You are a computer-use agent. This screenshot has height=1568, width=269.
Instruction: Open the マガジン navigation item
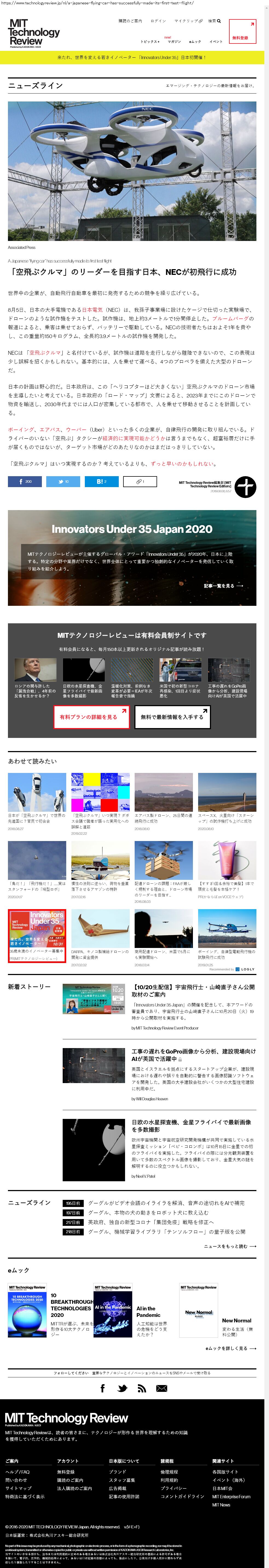point(175,41)
